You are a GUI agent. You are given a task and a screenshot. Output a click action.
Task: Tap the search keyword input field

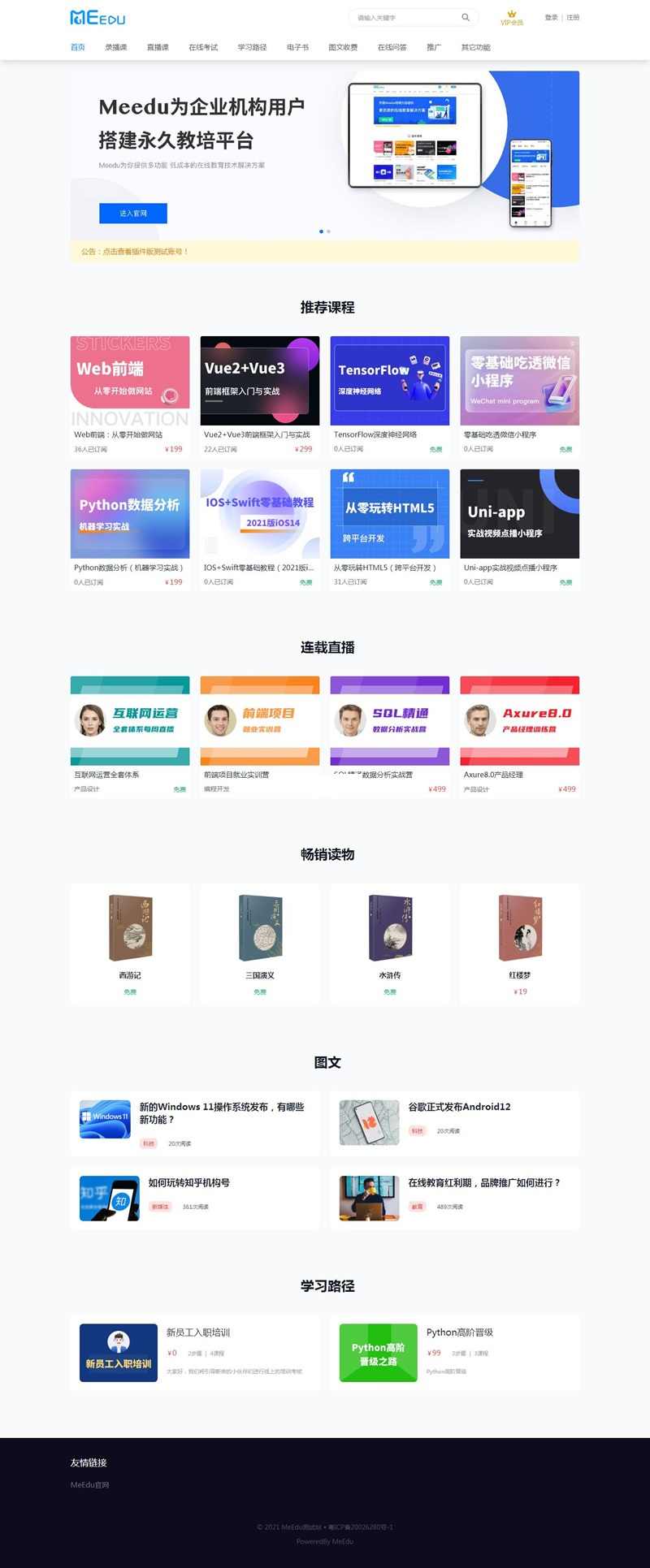coord(405,17)
